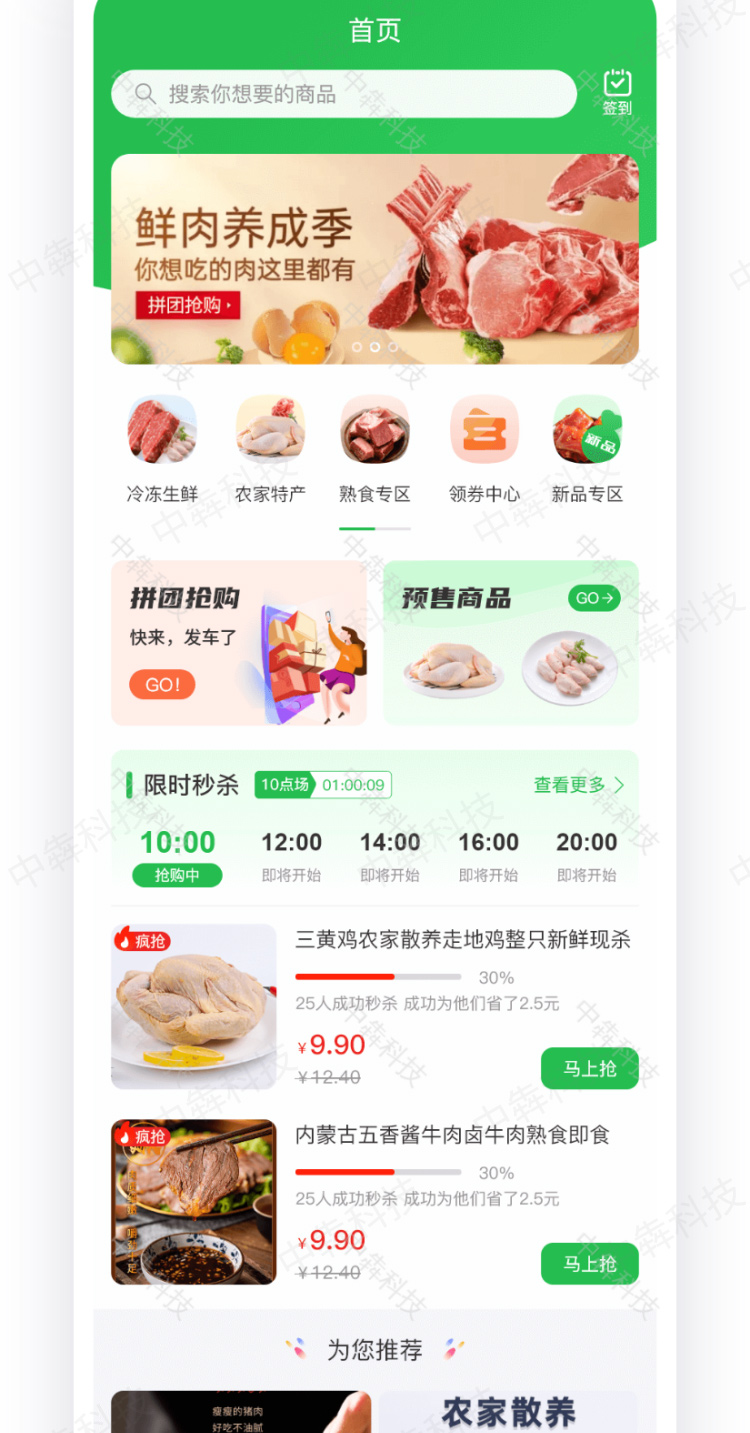
Task: Tap the search box 搜索你想要的商品
Action: click(x=343, y=94)
